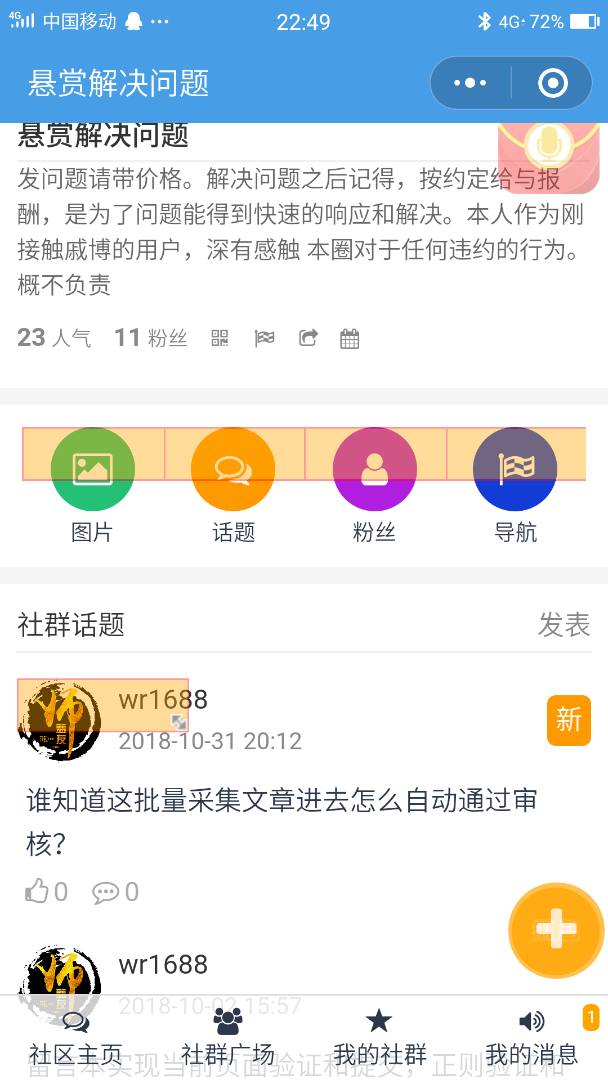Switch to 社群广场 tab
The image size is (608, 1080).
click(x=228, y=1038)
